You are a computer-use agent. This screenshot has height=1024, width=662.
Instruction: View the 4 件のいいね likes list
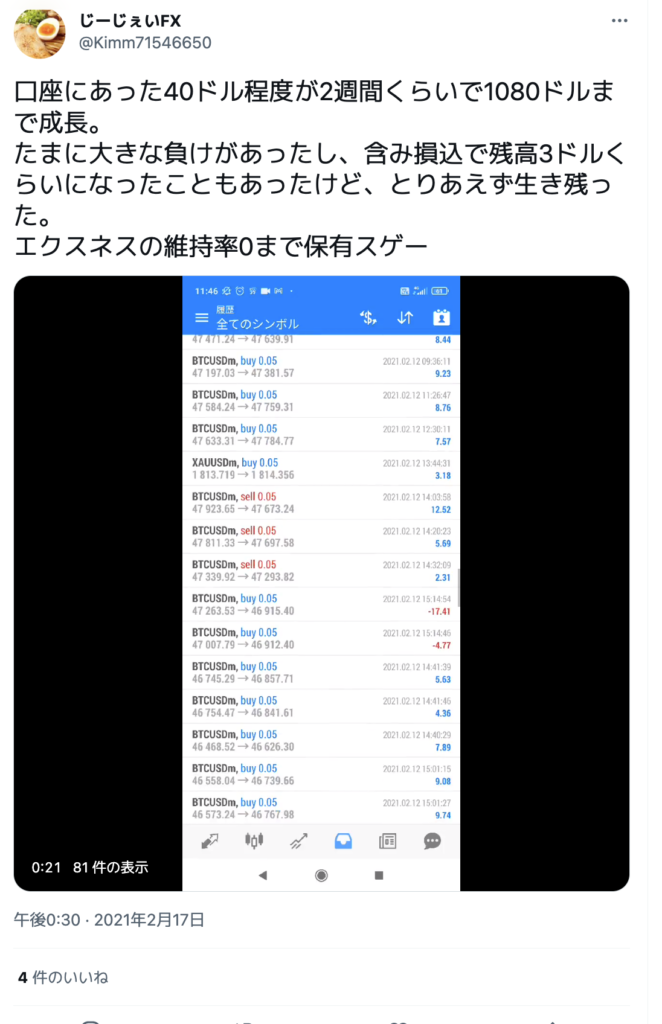coord(62,977)
